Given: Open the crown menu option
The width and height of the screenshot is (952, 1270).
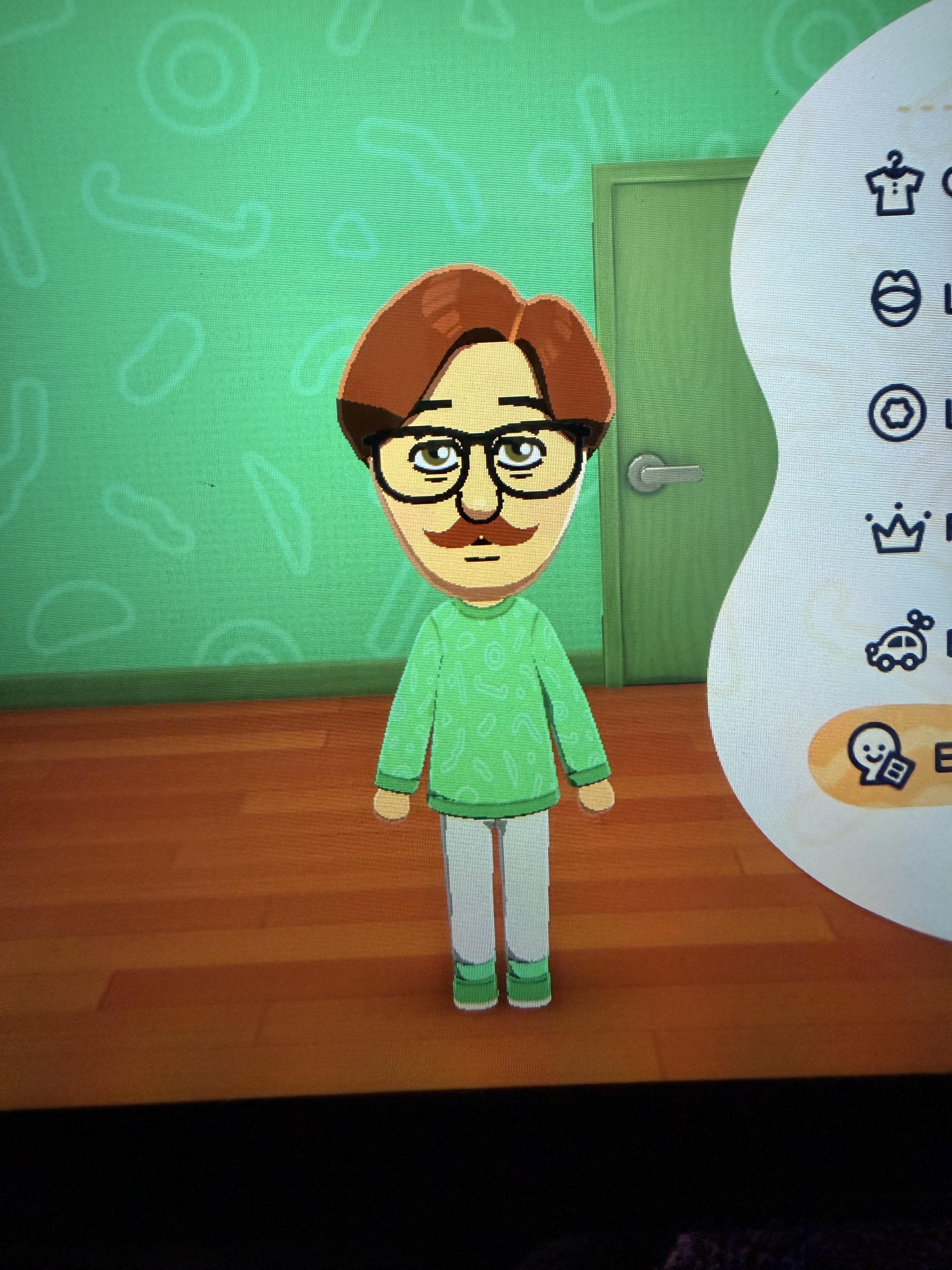Looking at the screenshot, I should click(x=898, y=529).
